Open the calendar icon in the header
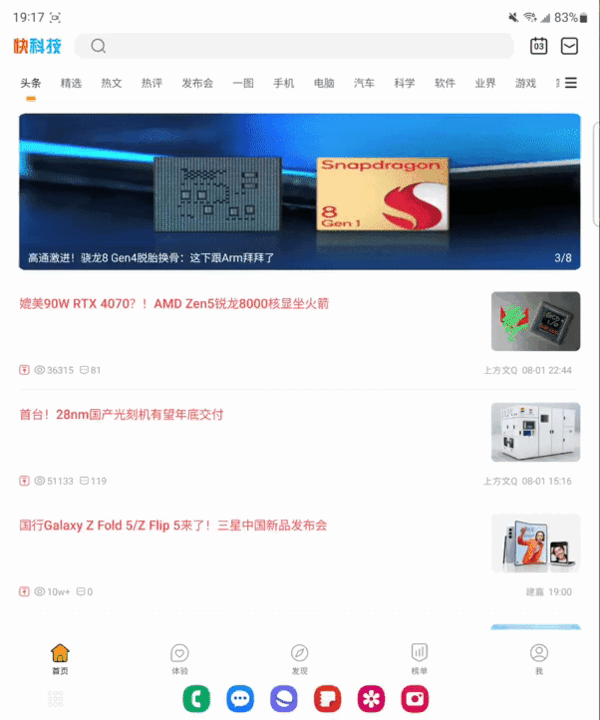Screen dimensions: 600x720 click(539, 46)
